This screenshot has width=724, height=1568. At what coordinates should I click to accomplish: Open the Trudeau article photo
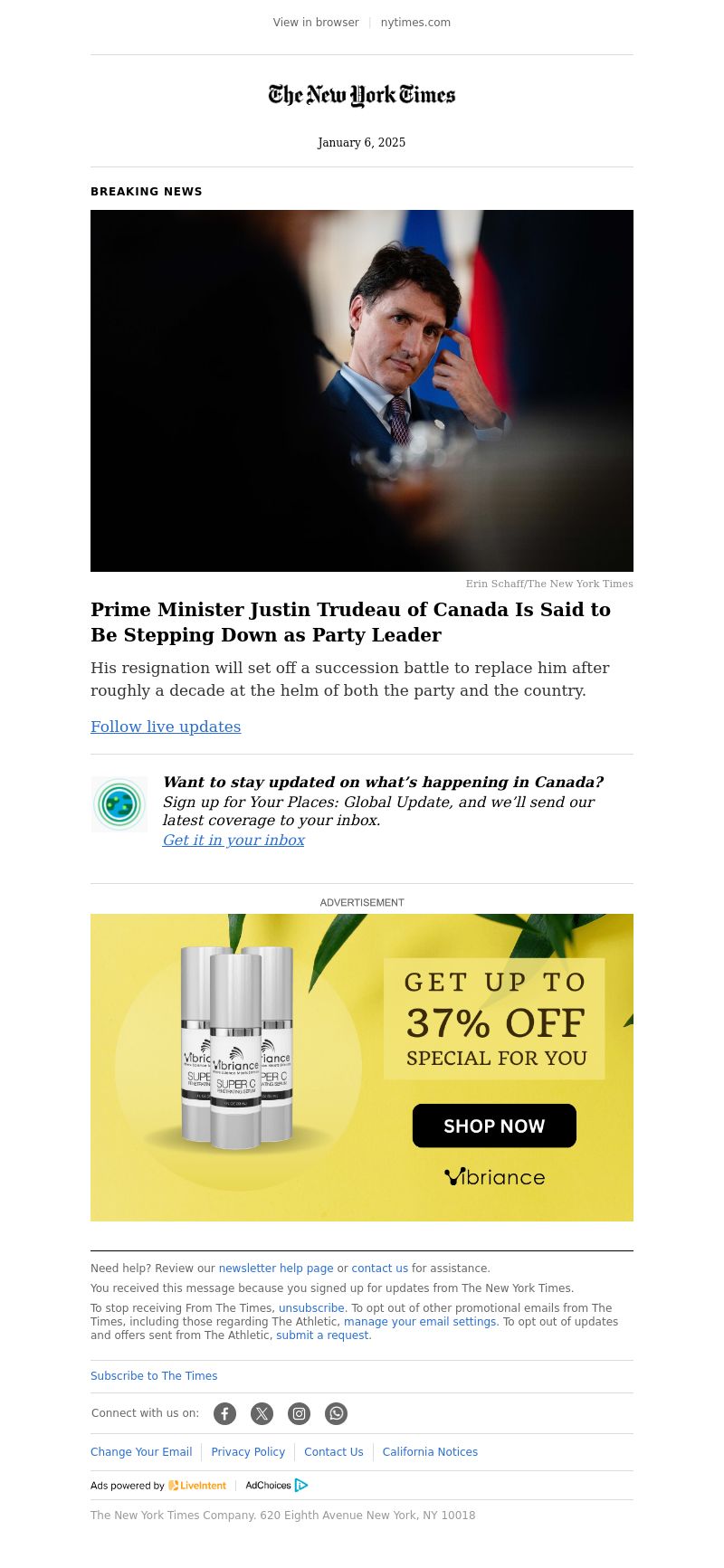tap(362, 390)
